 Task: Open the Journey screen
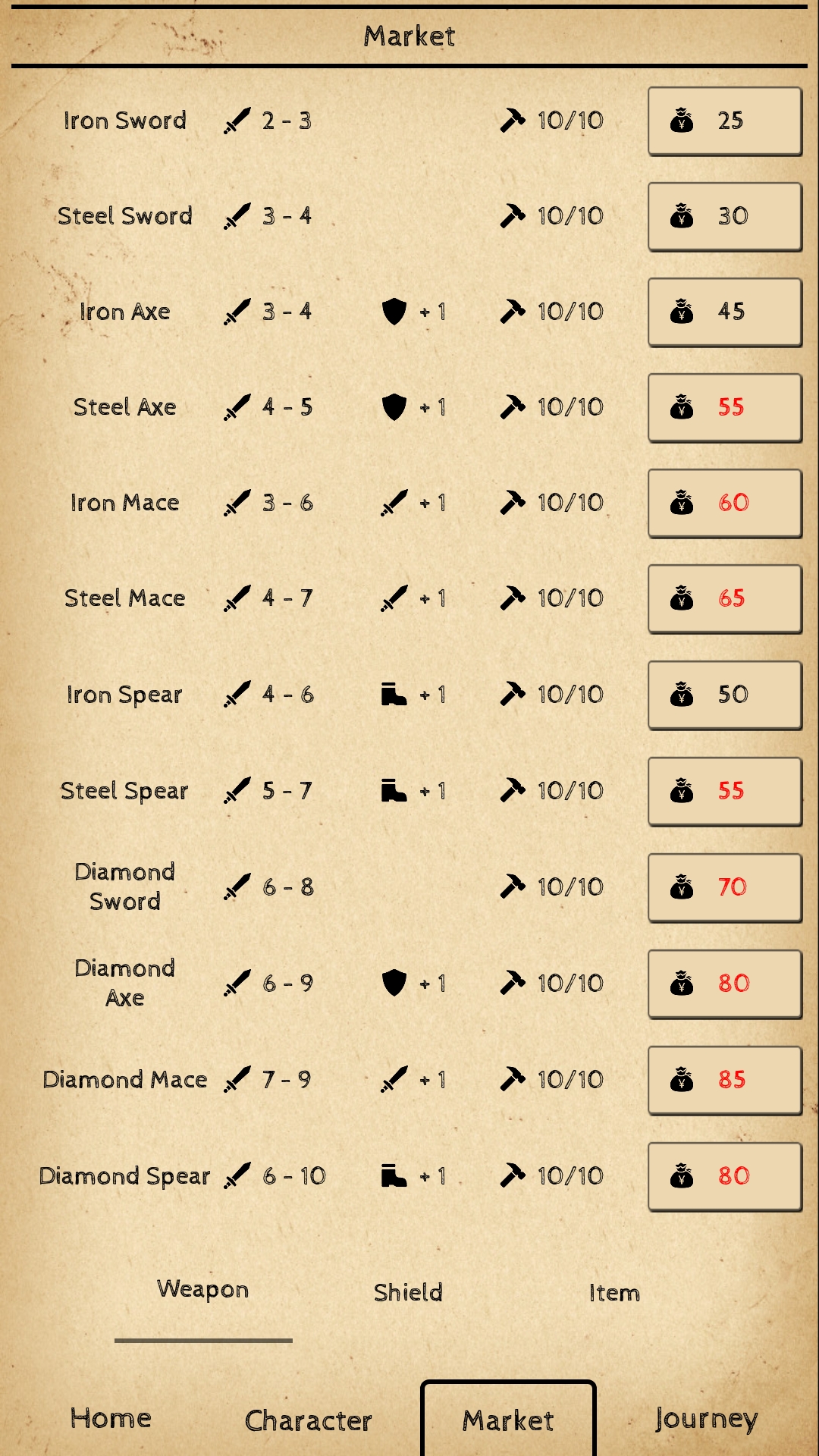pyautogui.click(x=706, y=1418)
